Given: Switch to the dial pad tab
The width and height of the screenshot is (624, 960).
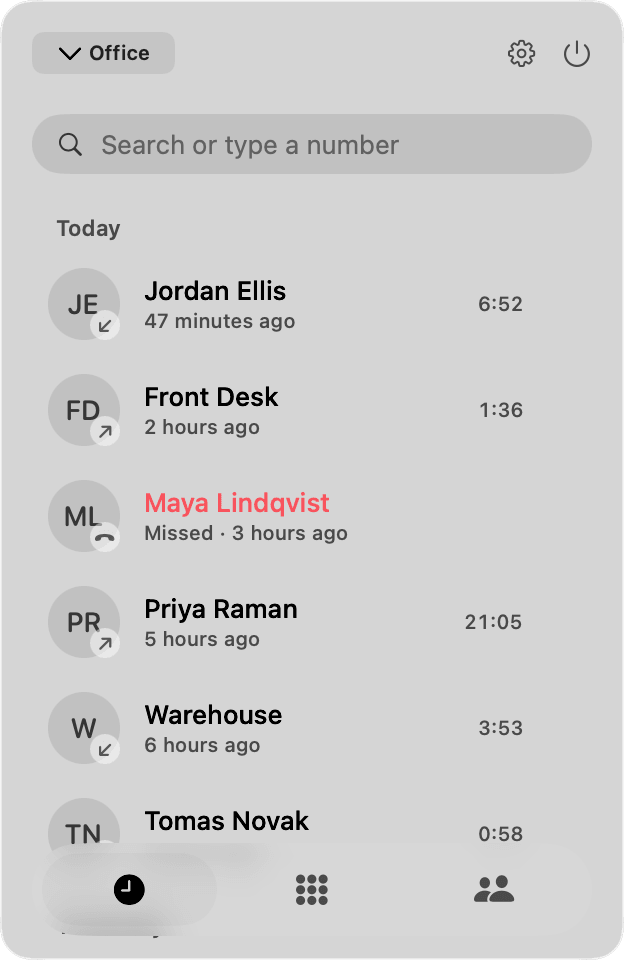Looking at the screenshot, I should coord(312,890).
